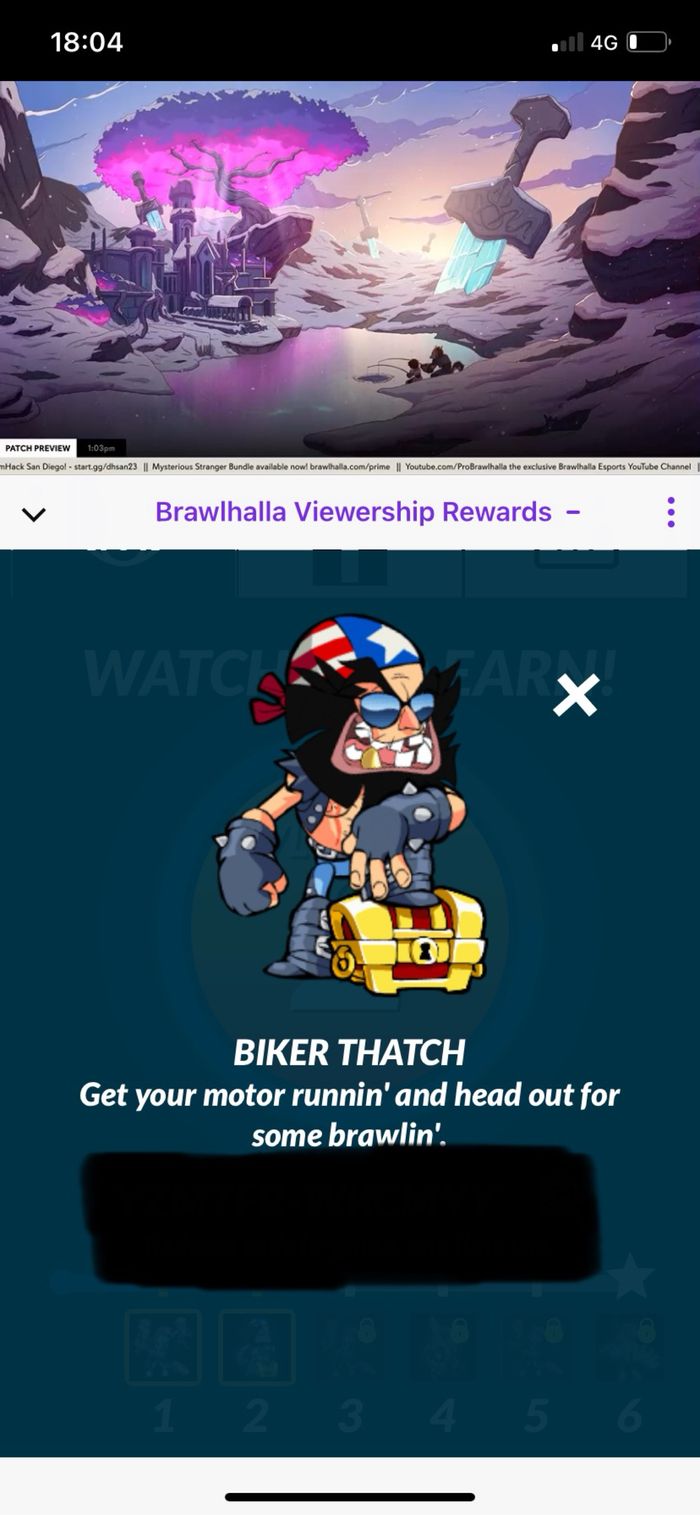Close the Biker Thatch reward popup
The width and height of the screenshot is (700, 1515).
(x=576, y=695)
